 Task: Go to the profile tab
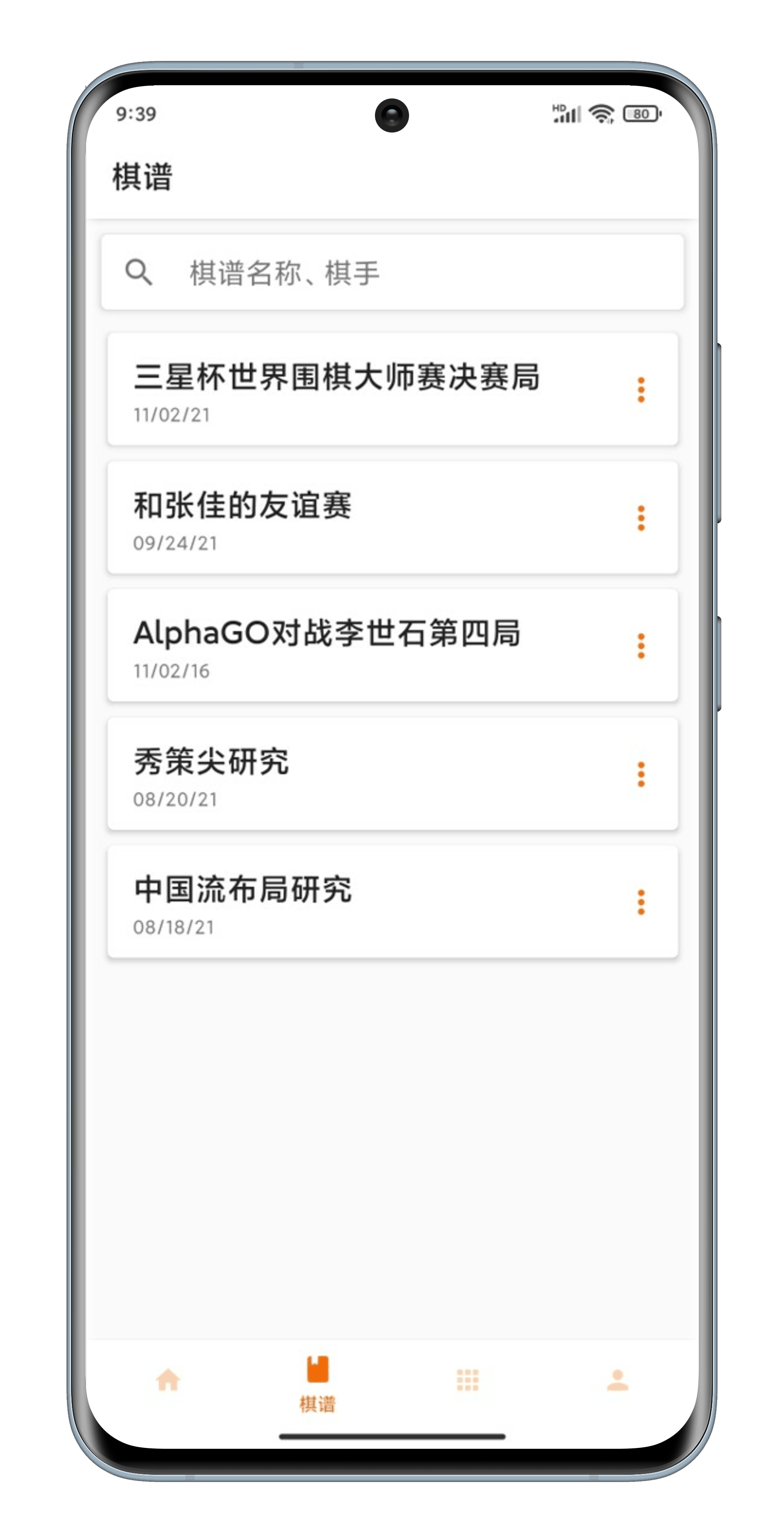[x=617, y=1380]
